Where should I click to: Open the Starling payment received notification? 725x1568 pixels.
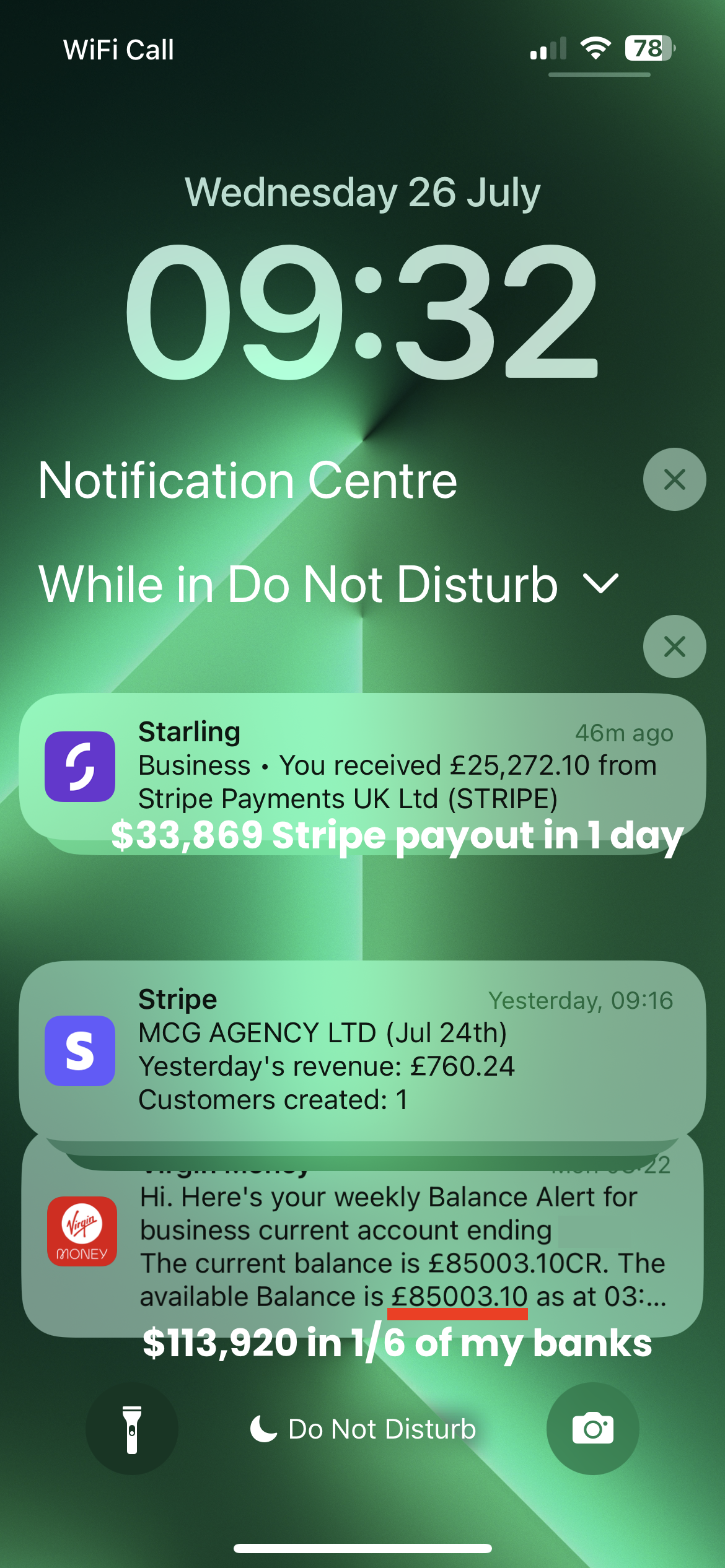click(x=362, y=766)
